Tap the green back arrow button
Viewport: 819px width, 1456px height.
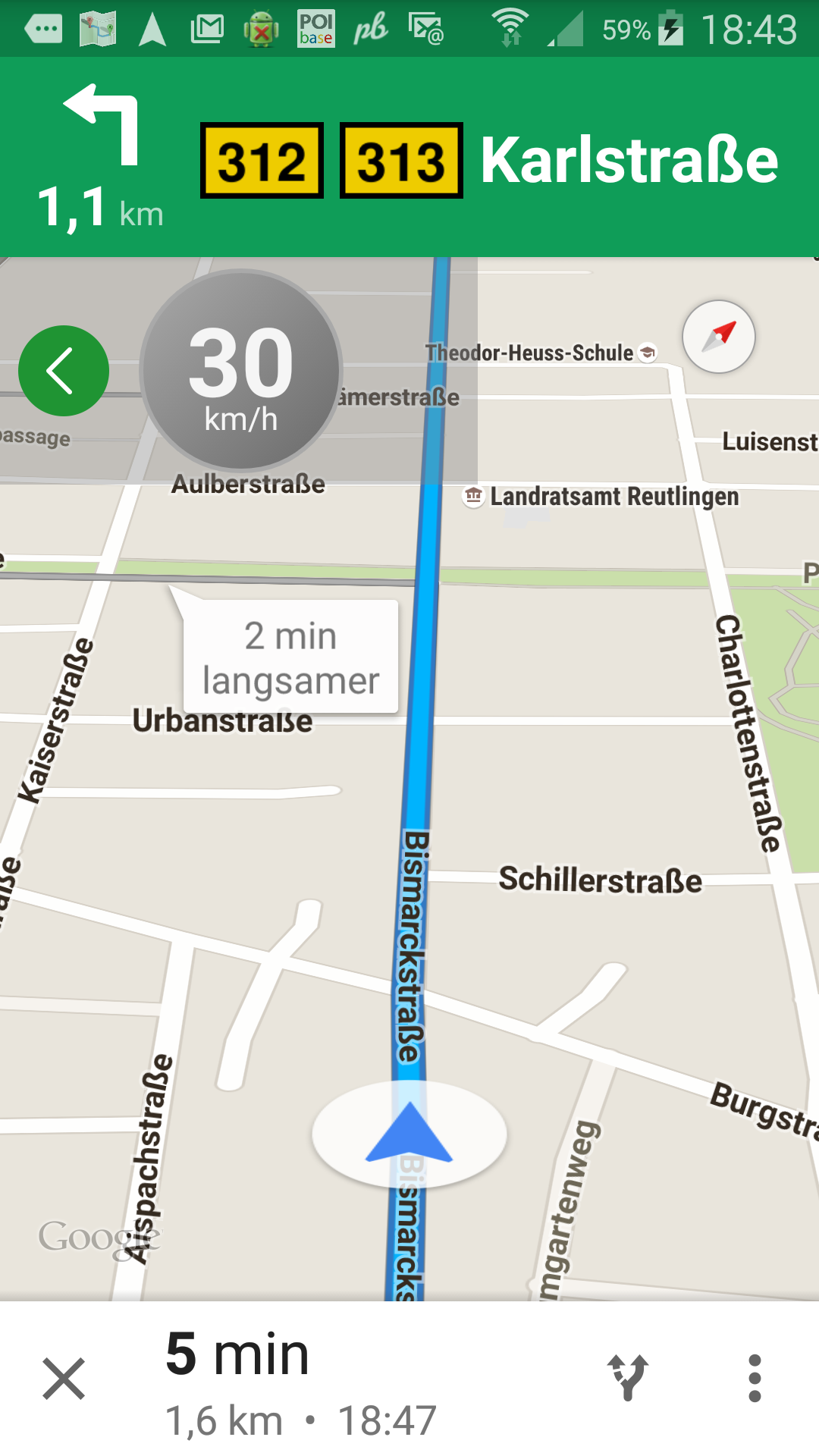point(64,371)
